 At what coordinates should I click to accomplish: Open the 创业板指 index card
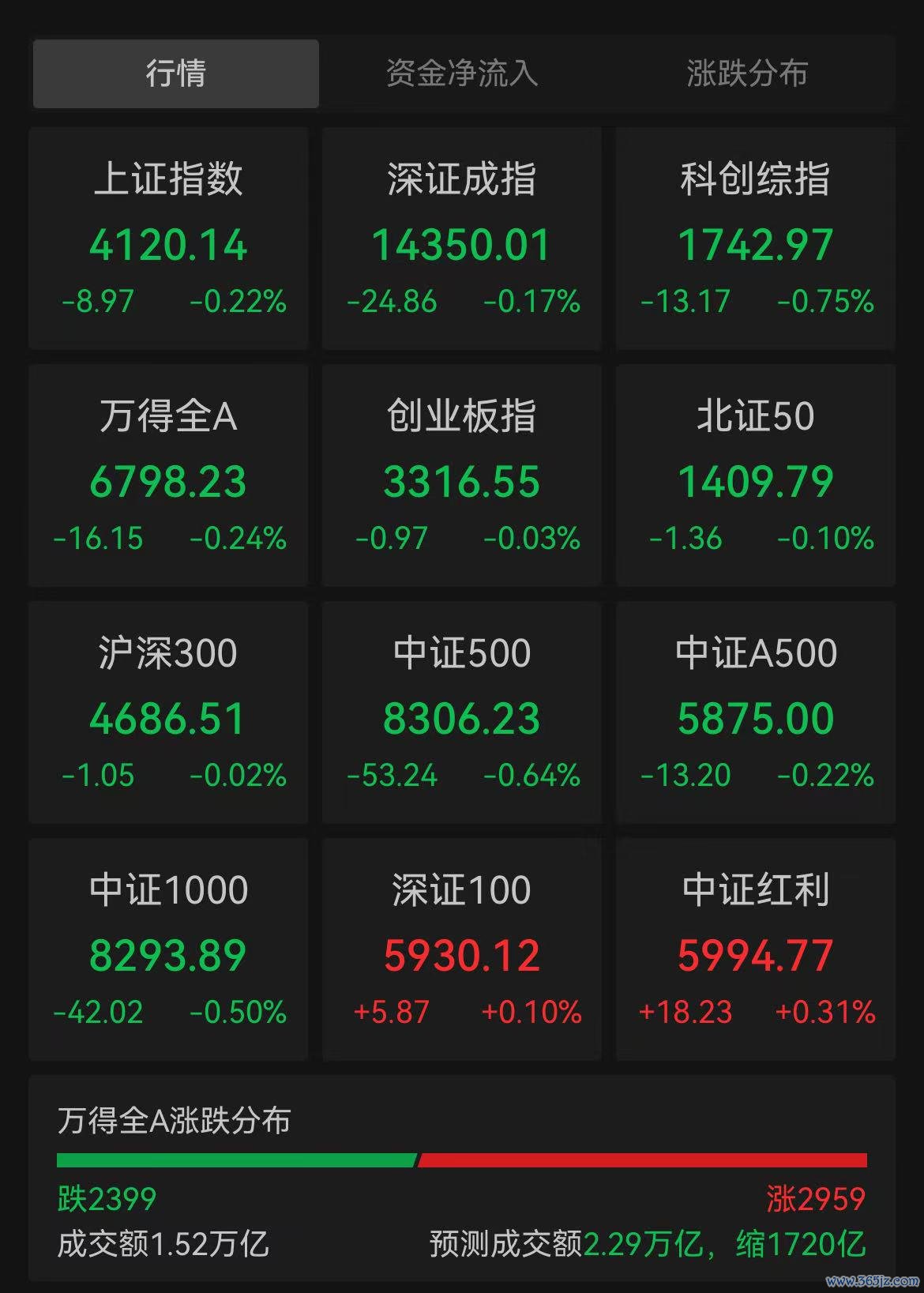(462, 475)
